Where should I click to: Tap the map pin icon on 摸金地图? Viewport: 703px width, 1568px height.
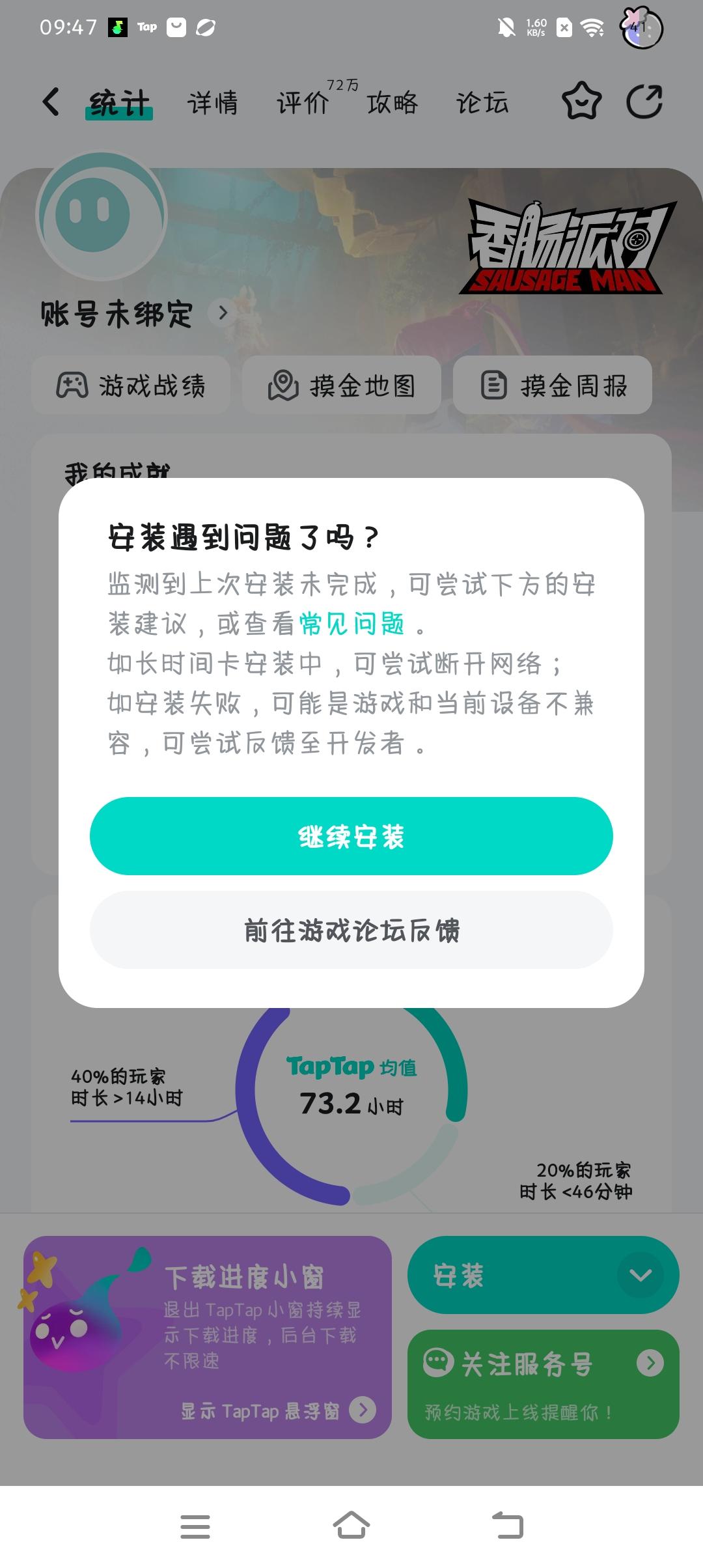[x=284, y=385]
